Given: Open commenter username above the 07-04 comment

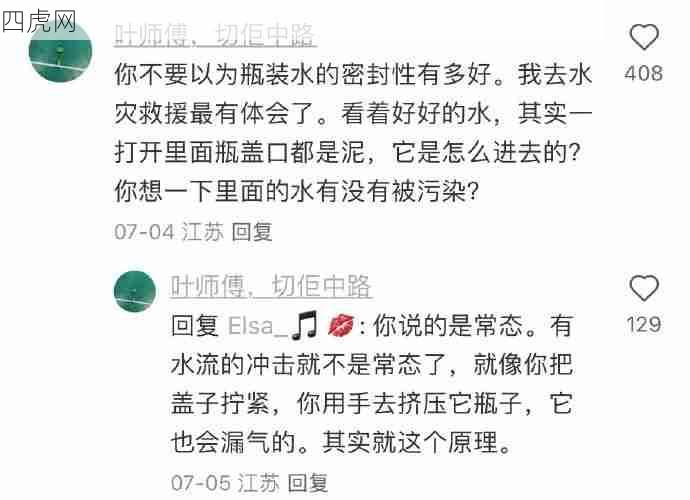Looking at the screenshot, I should tap(215, 37).
